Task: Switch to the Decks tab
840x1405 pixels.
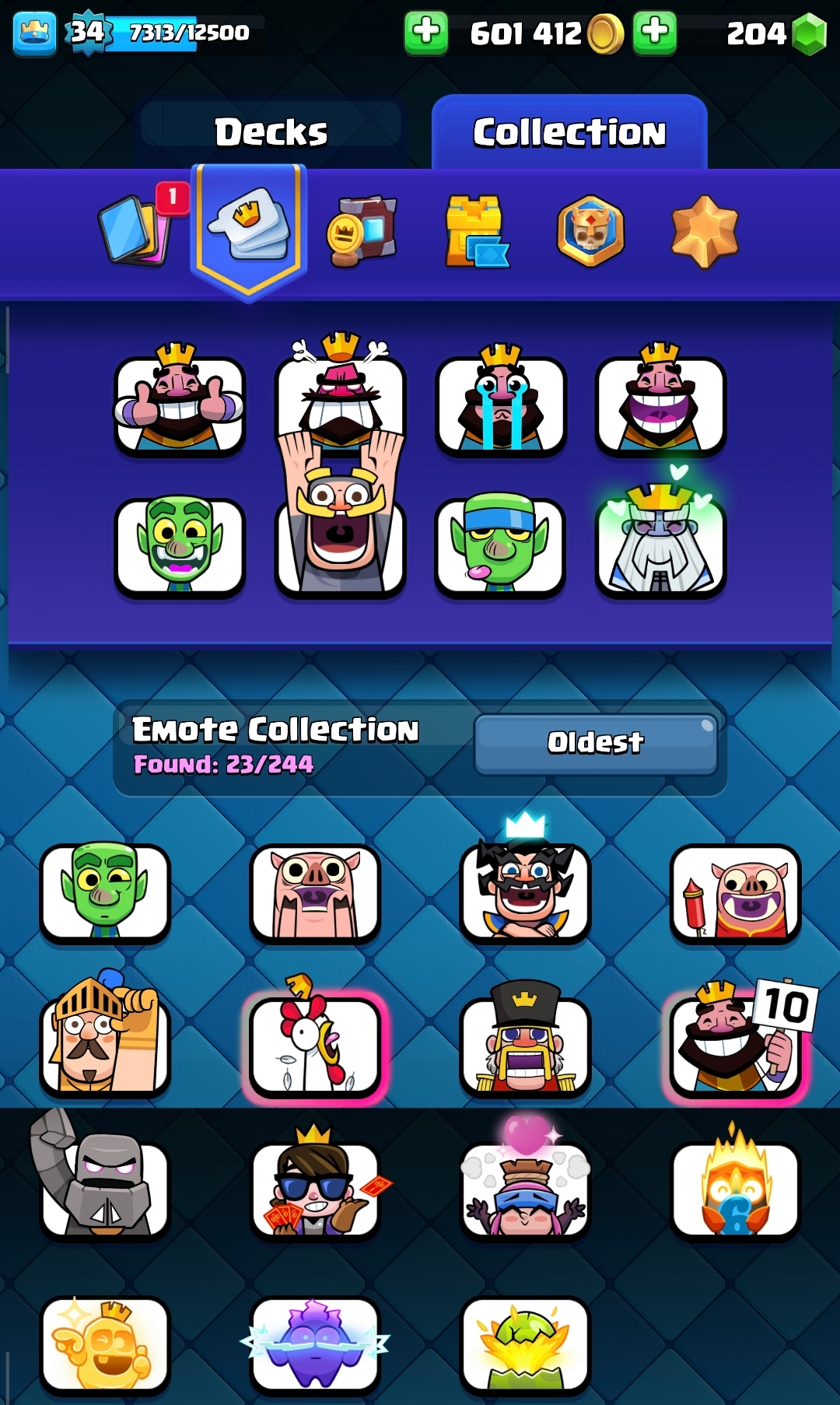Action: 271,131
